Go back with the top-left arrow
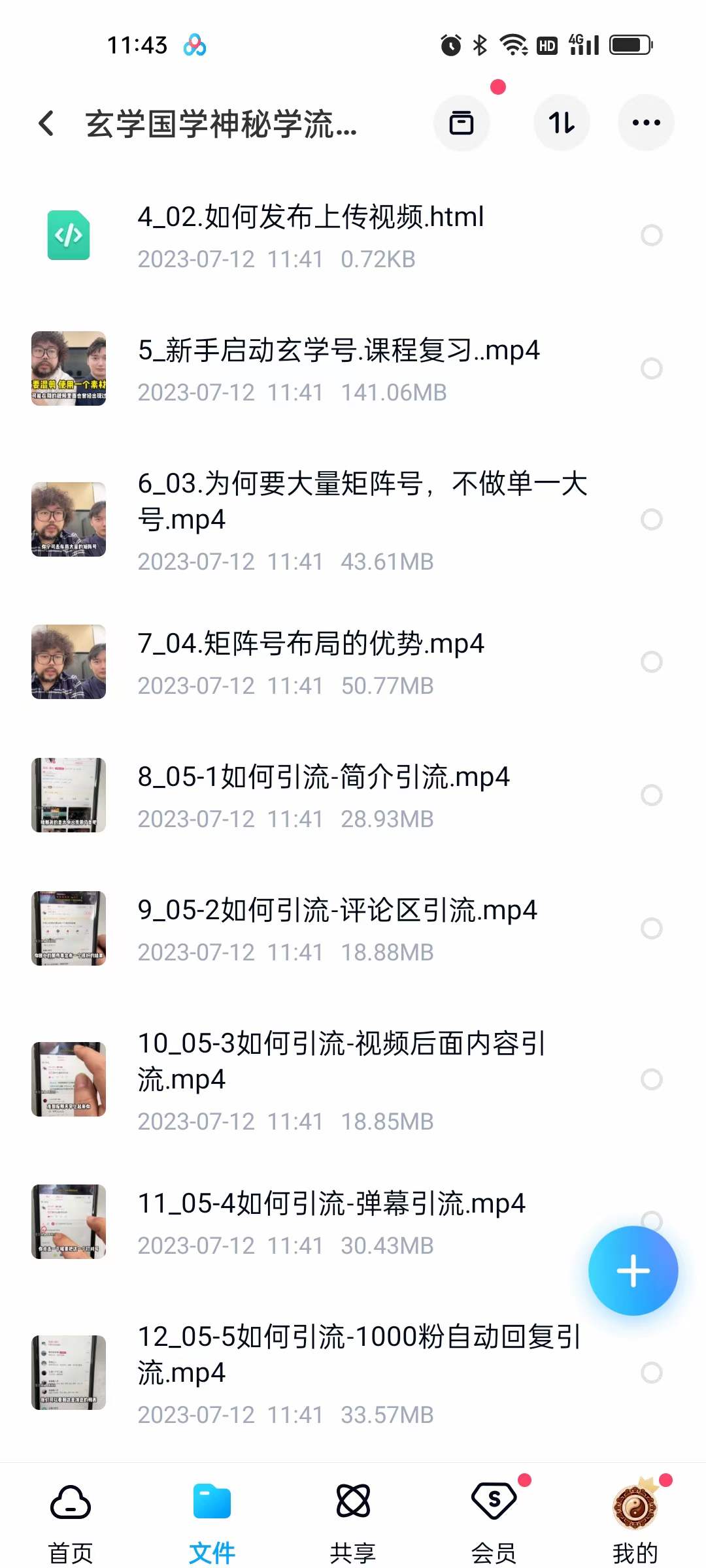This screenshot has height=1568, width=706. [46, 123]
